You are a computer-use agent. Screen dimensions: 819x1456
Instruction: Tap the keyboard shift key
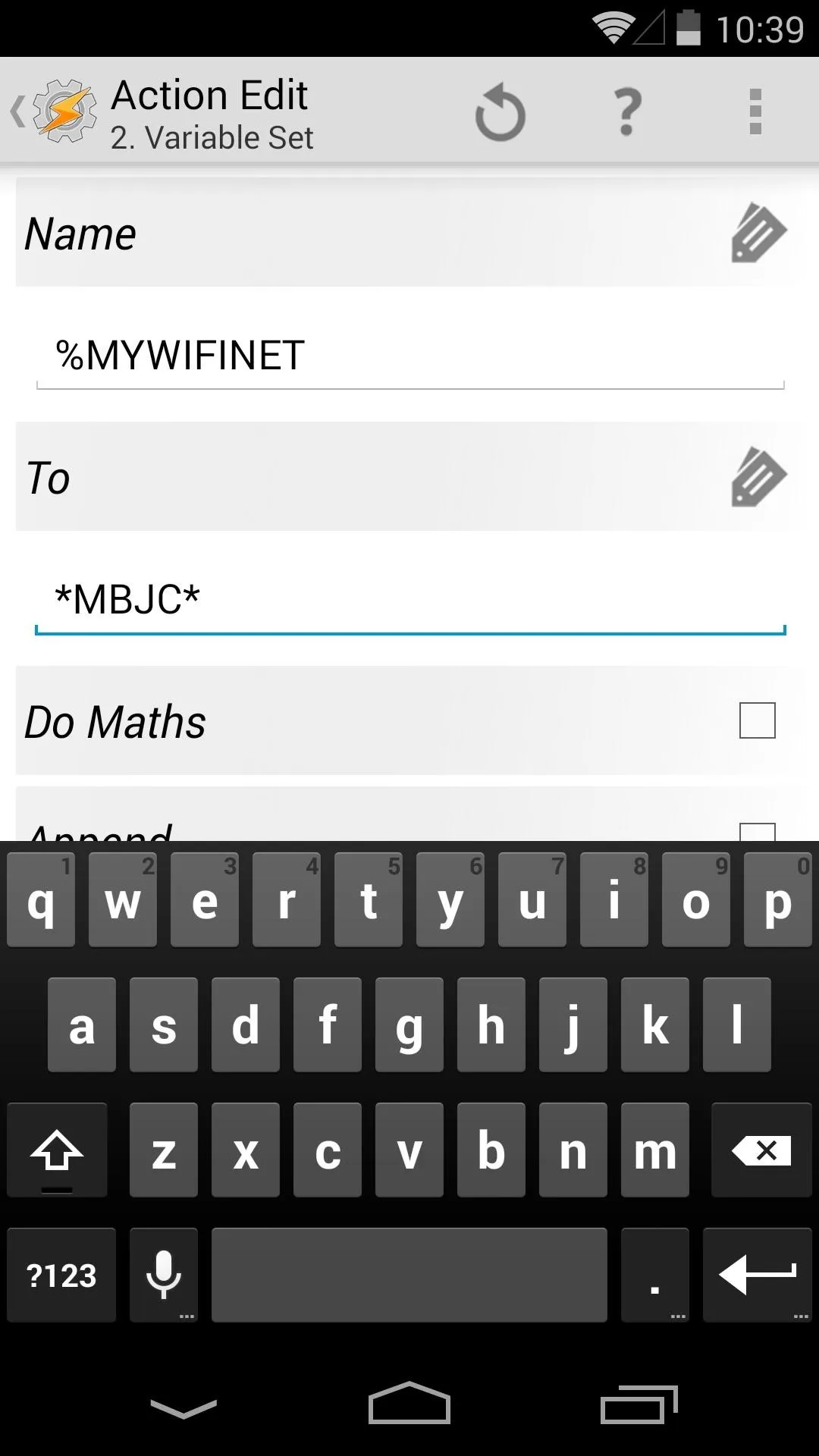click(57, 1150)
